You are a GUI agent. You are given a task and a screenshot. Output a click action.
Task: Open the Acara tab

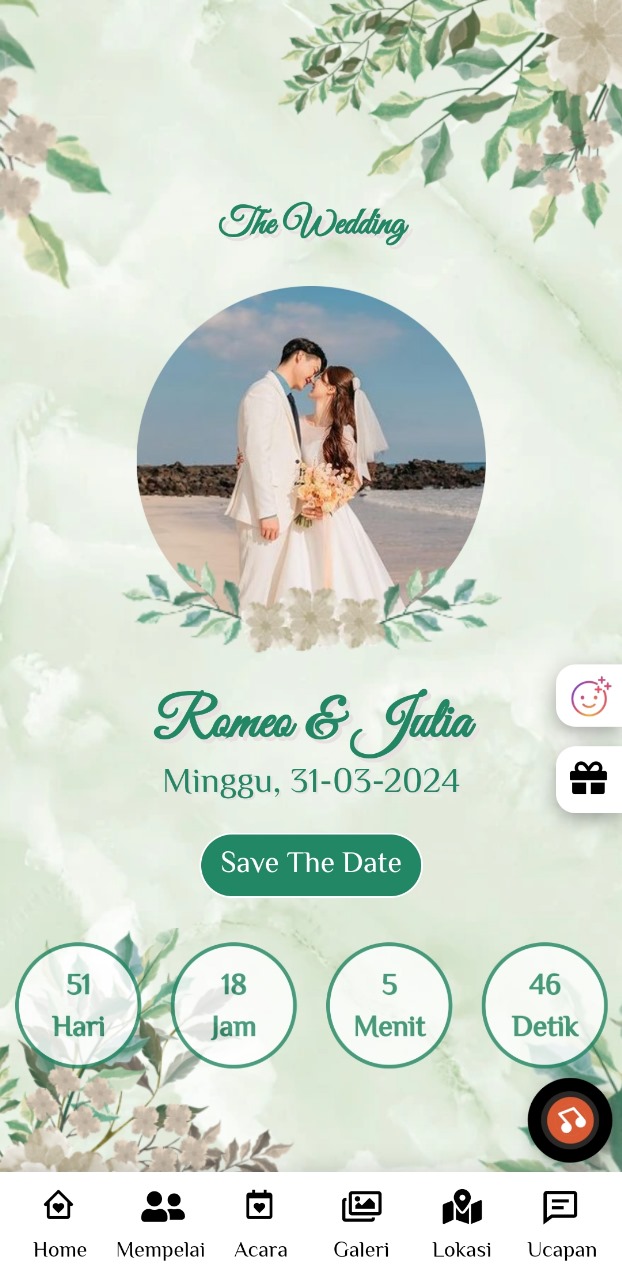260,1222
